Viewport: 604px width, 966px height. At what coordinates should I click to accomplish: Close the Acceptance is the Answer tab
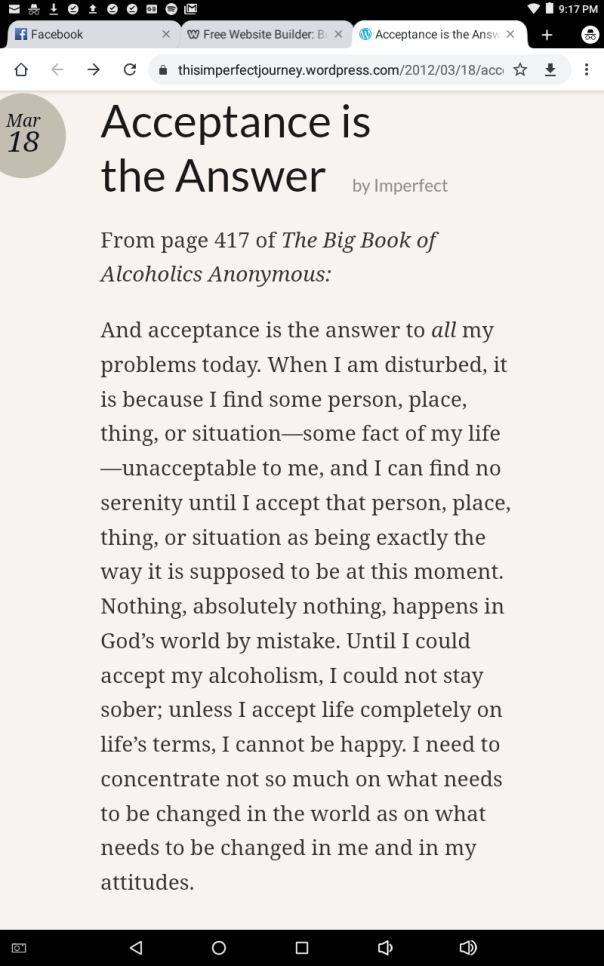pos(510,34)
